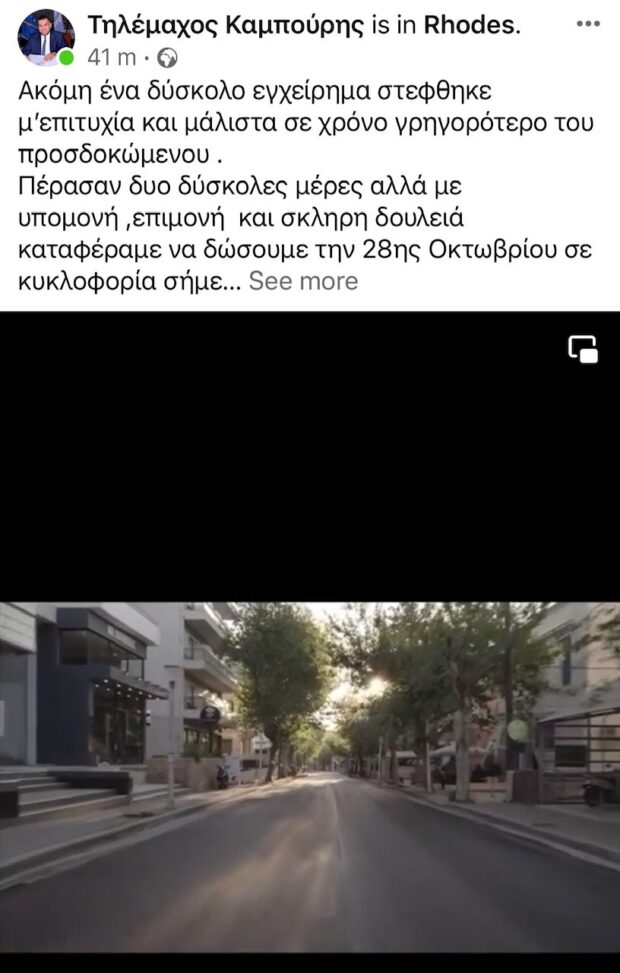This screenshot has height=973, width=620.
Task: Minimize video to picture-in-picture
Action: click(x=583, y=349)
